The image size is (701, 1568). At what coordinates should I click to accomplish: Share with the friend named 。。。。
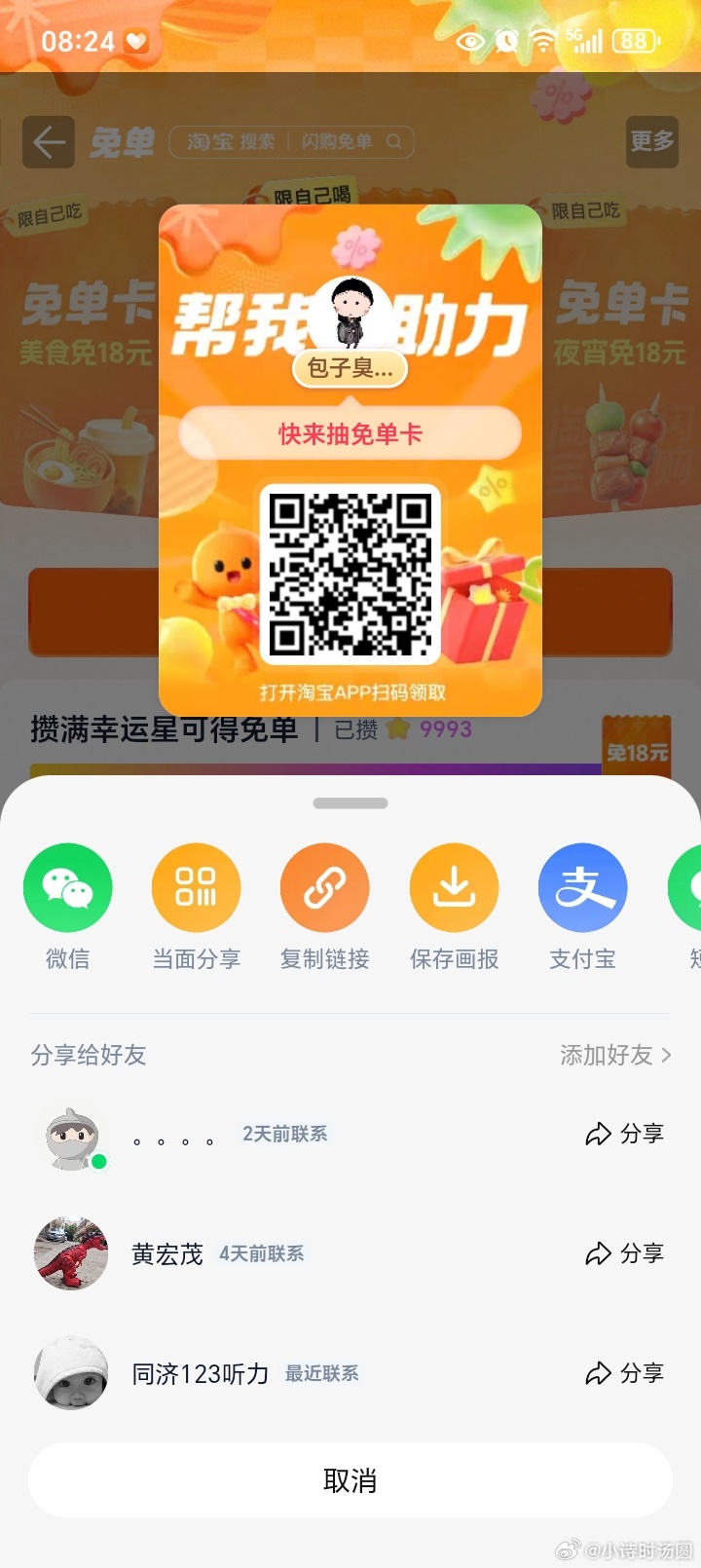(625, 1134)
